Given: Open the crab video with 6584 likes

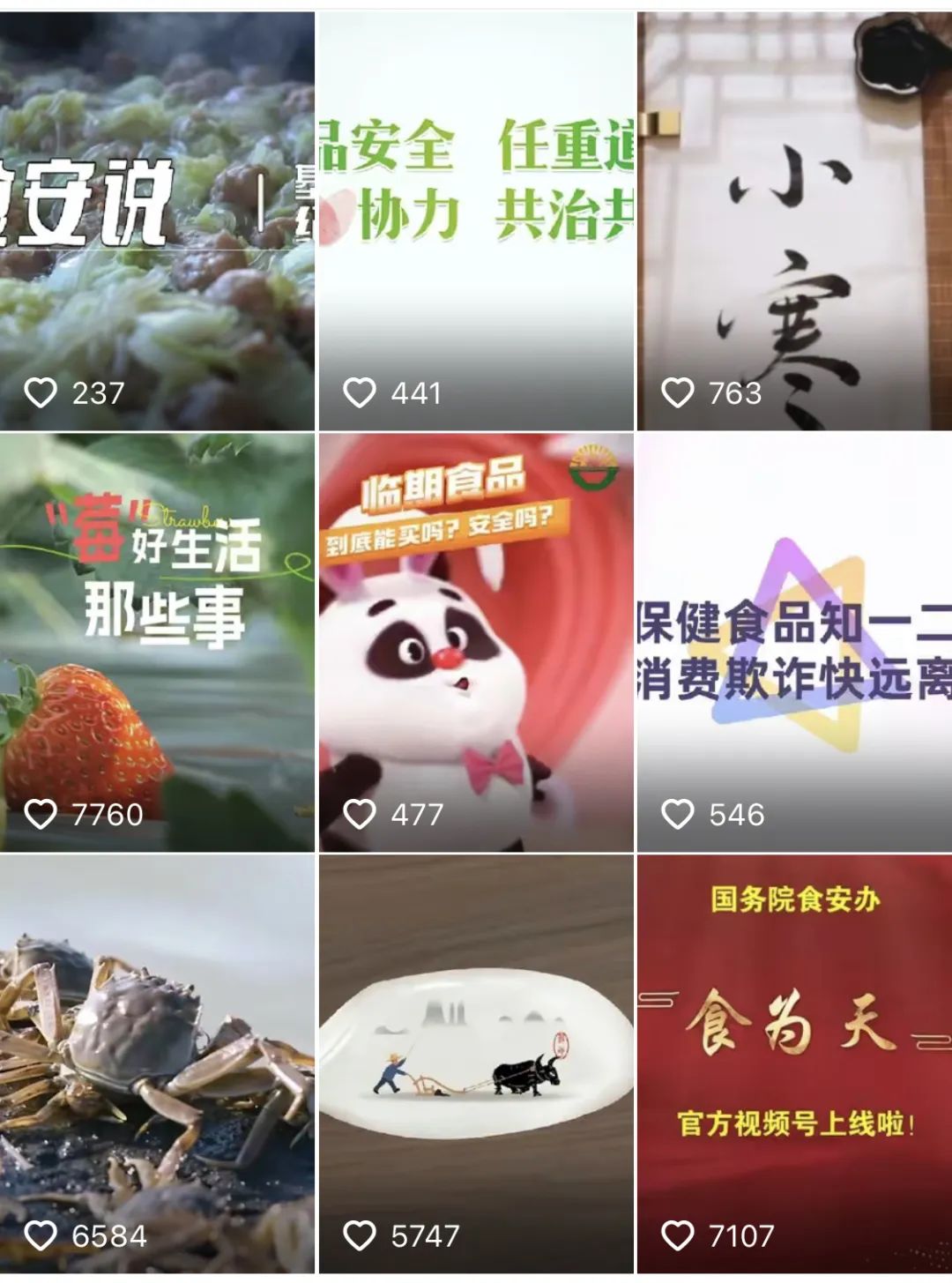Looking at the screenshot, I should (157, 1063).
